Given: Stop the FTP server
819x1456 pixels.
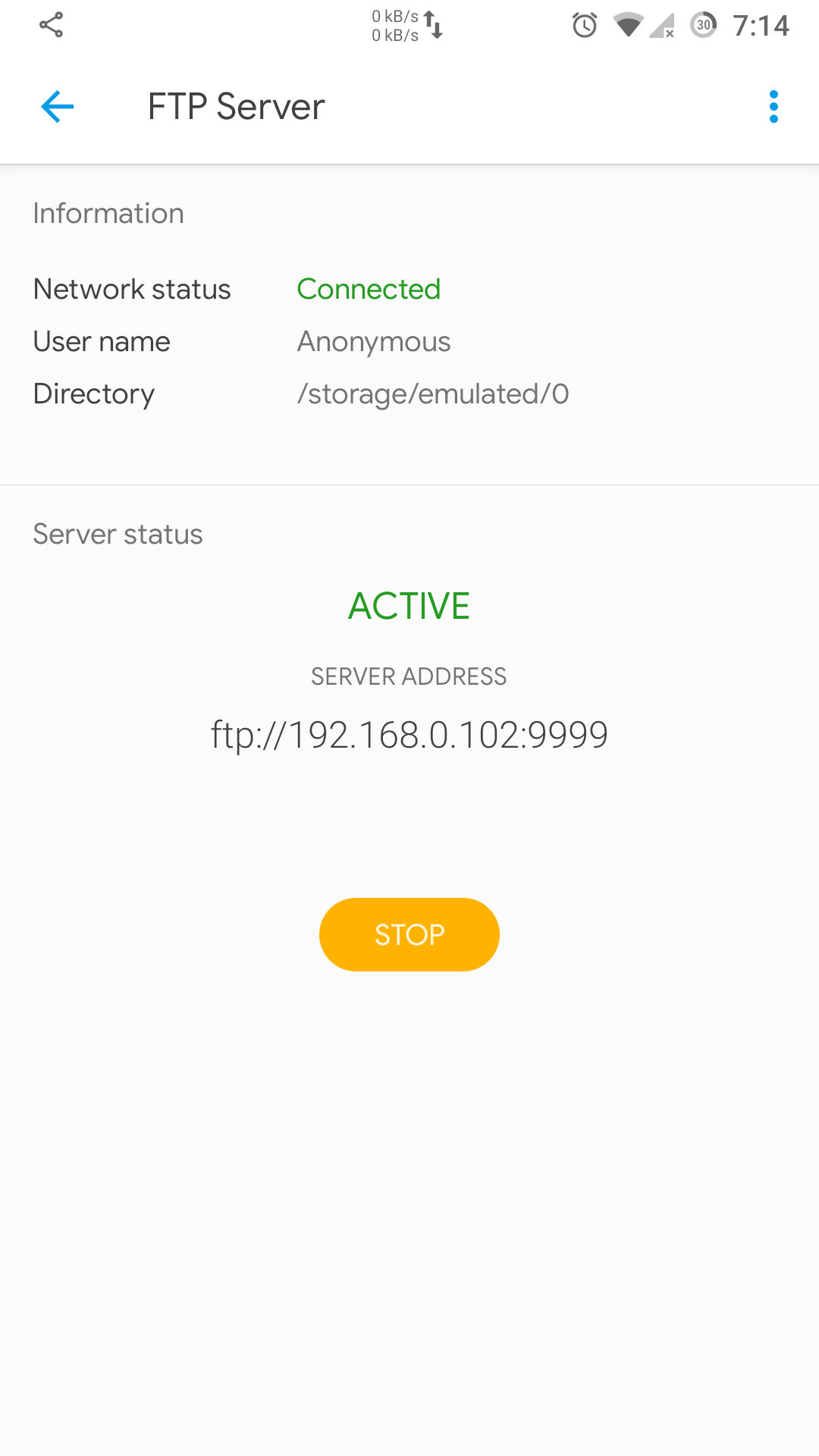Looking at the screenshot, I should 409,934.
